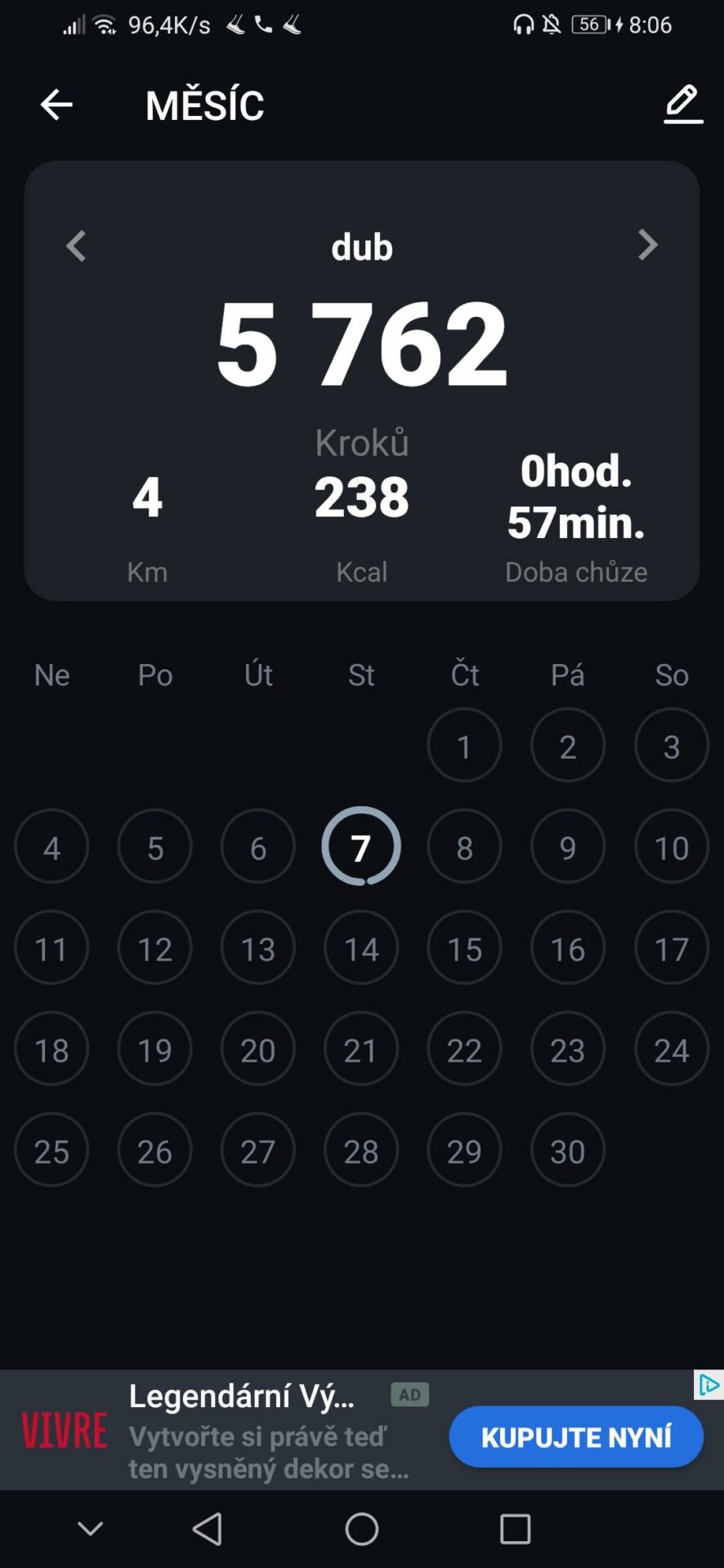This screenshot has height=1568, width=724.
Task: Go back from the Měsíc screen
Action: click(56, 105)
